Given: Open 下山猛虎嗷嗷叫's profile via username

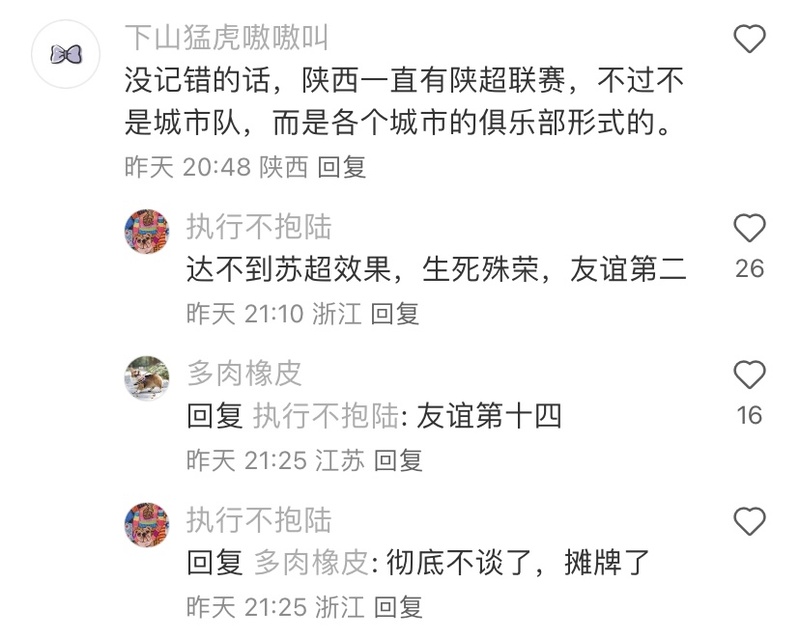Looking at the screenshot, I should point(226,37).
